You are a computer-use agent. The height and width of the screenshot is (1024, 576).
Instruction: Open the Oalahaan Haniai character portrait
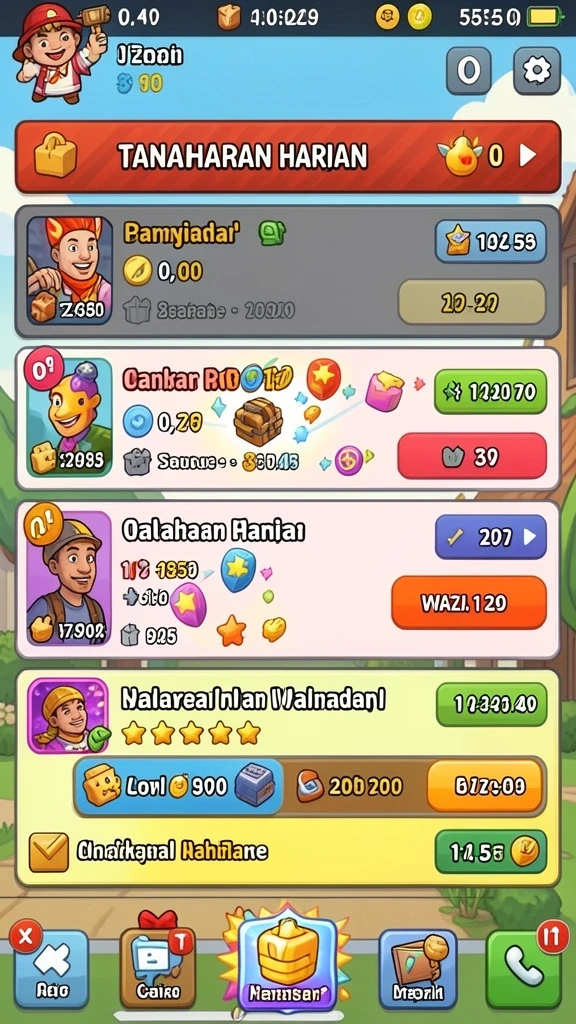click(x=70, y=579)
